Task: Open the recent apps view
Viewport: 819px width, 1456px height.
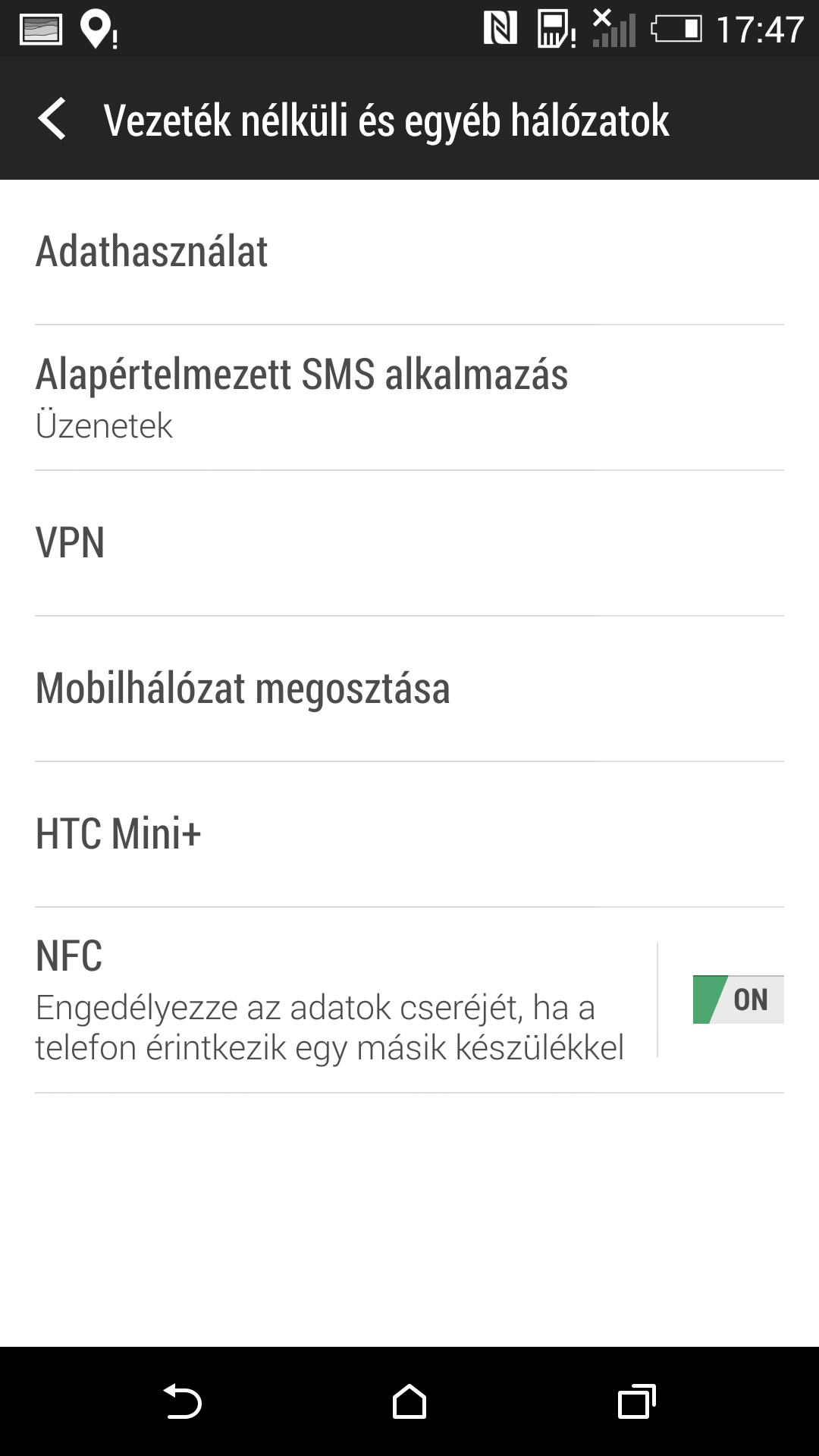Action: (636, 1401)
